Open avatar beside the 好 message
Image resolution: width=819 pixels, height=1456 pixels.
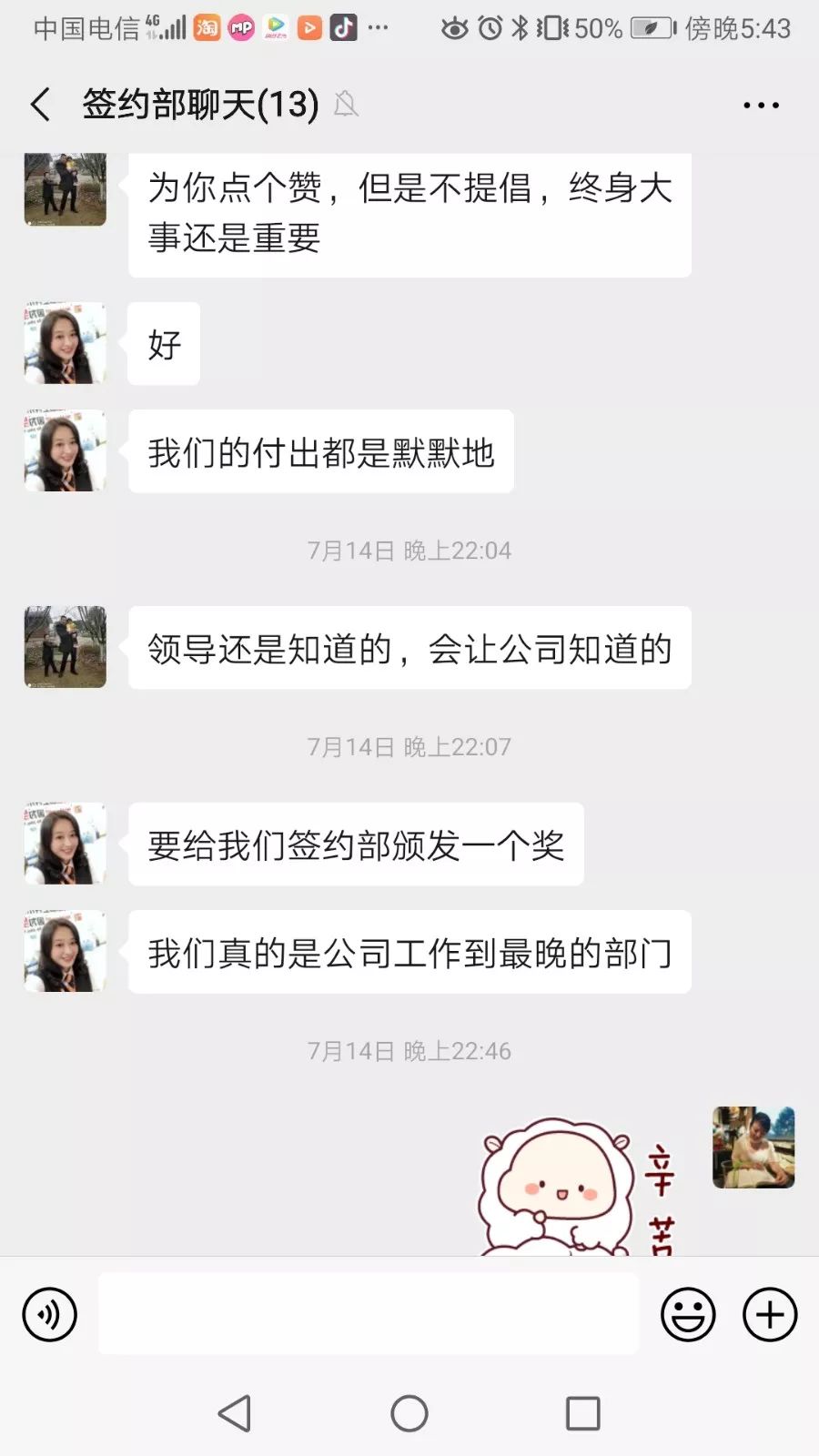66,343
